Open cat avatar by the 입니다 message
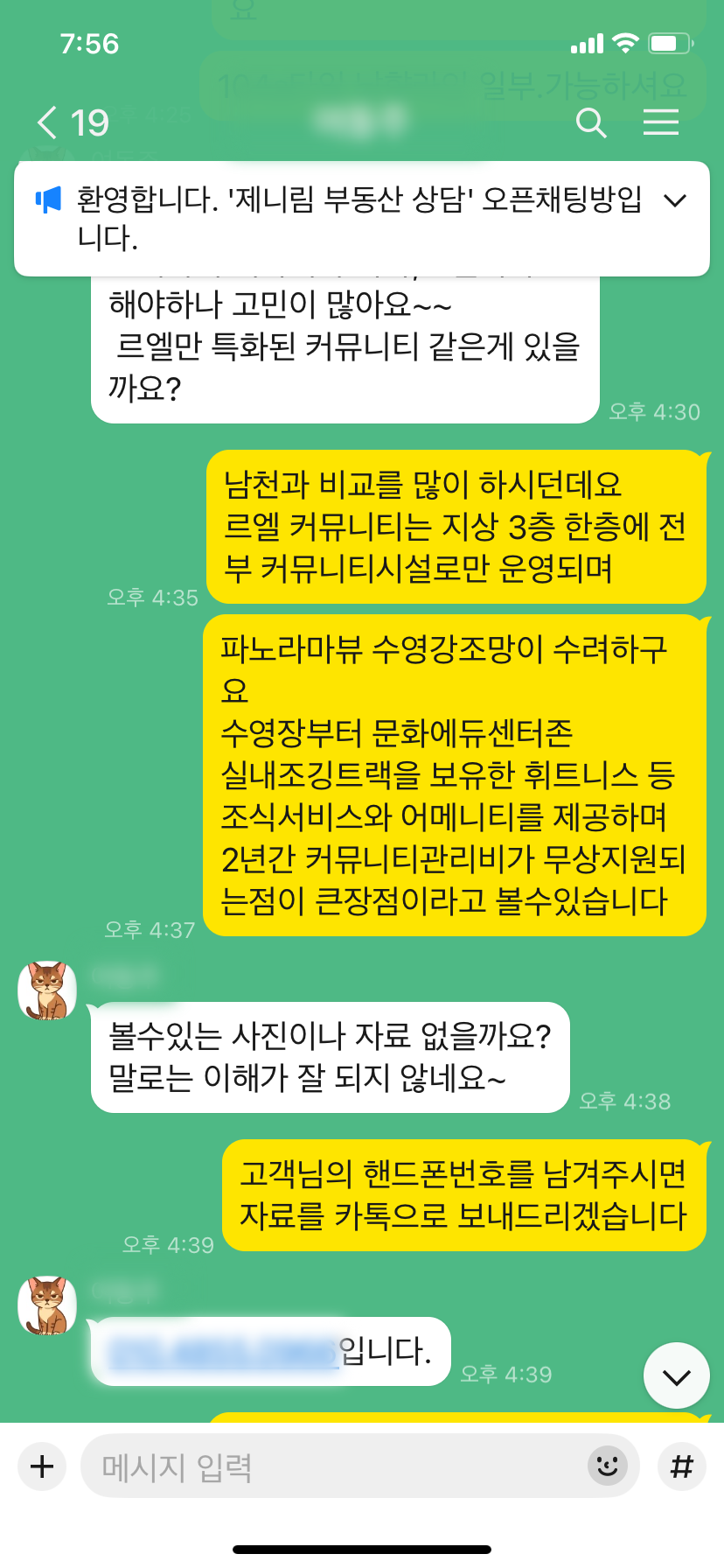This screenshot has height=1568, width=724. coord(47,1305)
